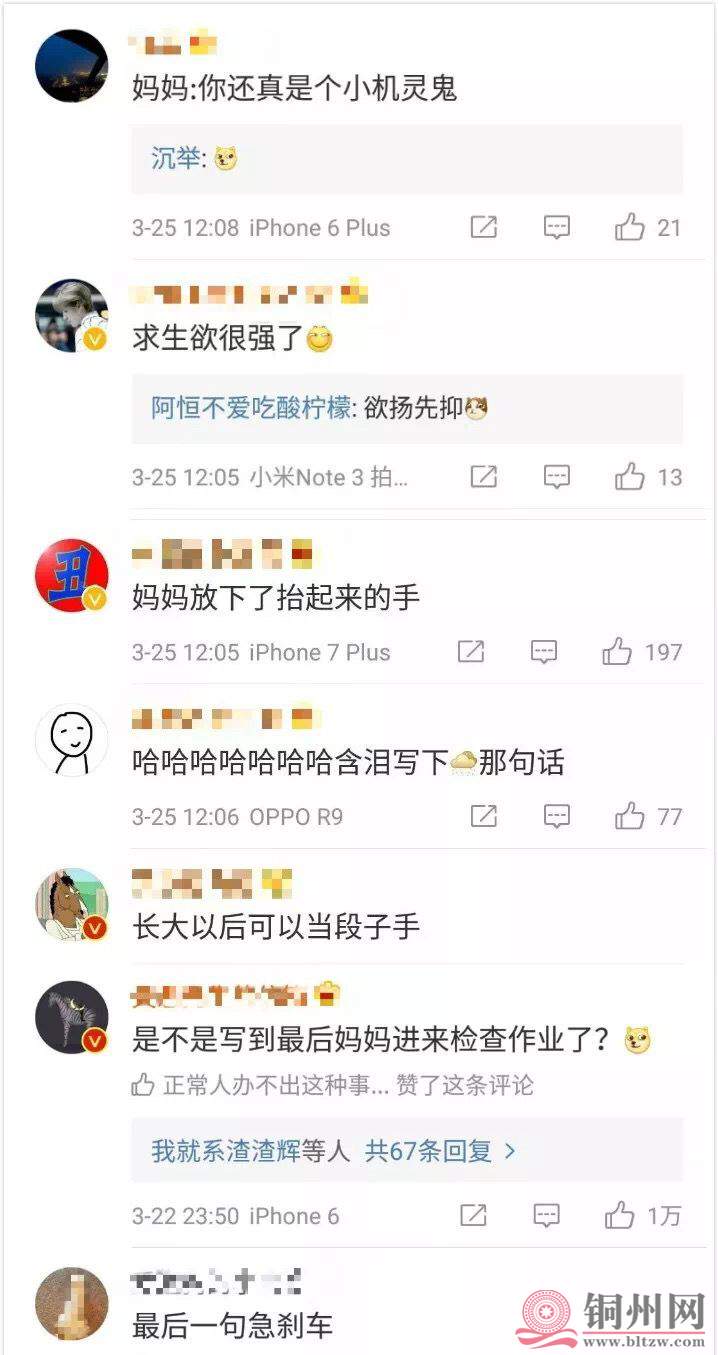Repost the comment ending with '那句话'

(484, 817)
